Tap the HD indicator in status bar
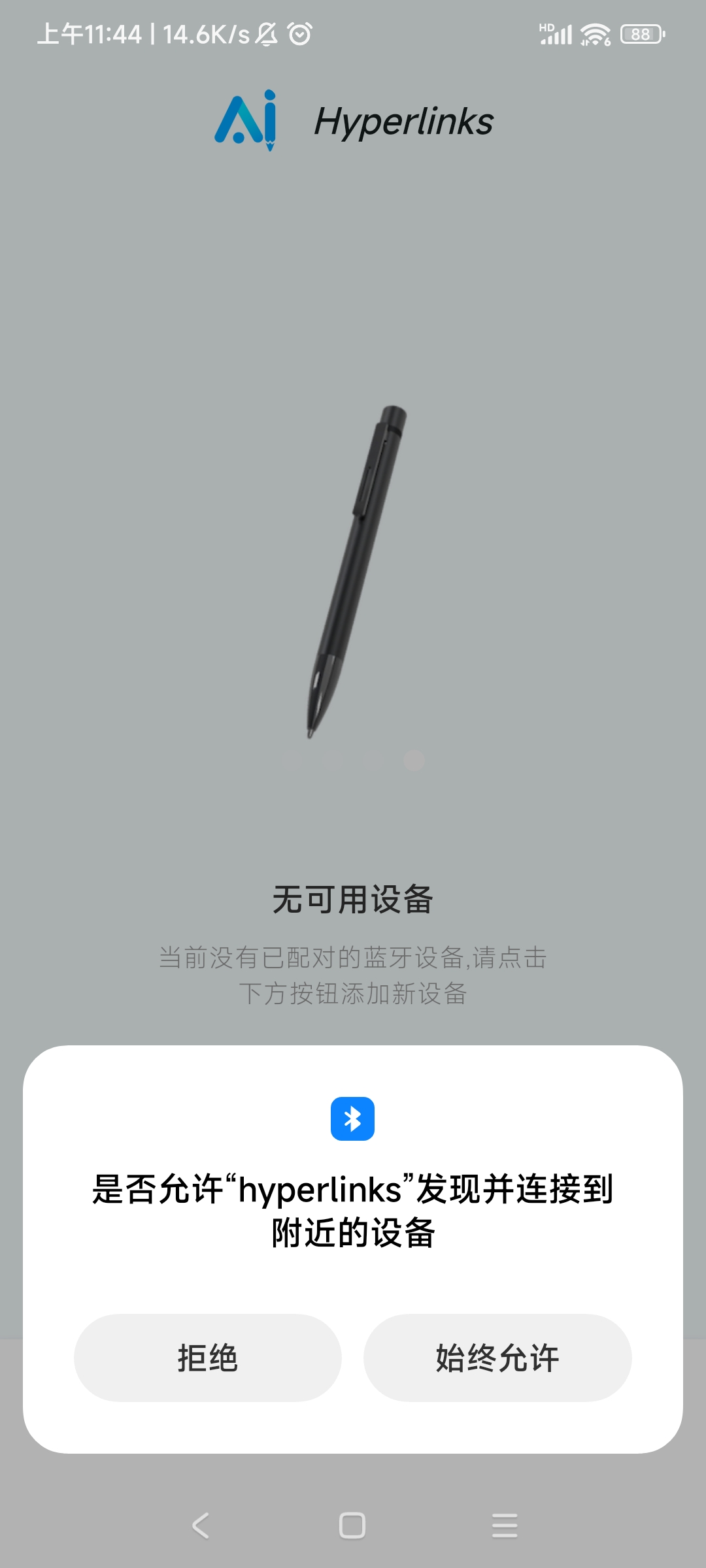706x1568 pixels. 546,27
